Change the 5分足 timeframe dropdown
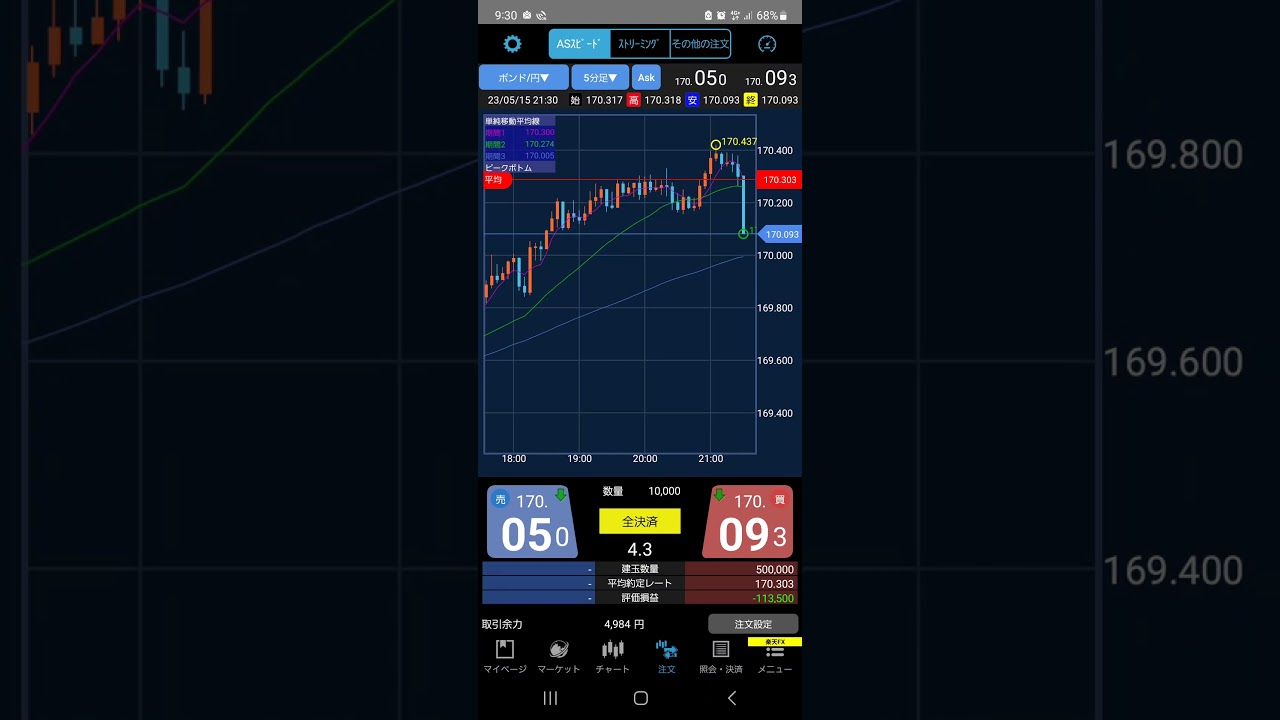Viewport: 1280px width, 720px height. 600,77
